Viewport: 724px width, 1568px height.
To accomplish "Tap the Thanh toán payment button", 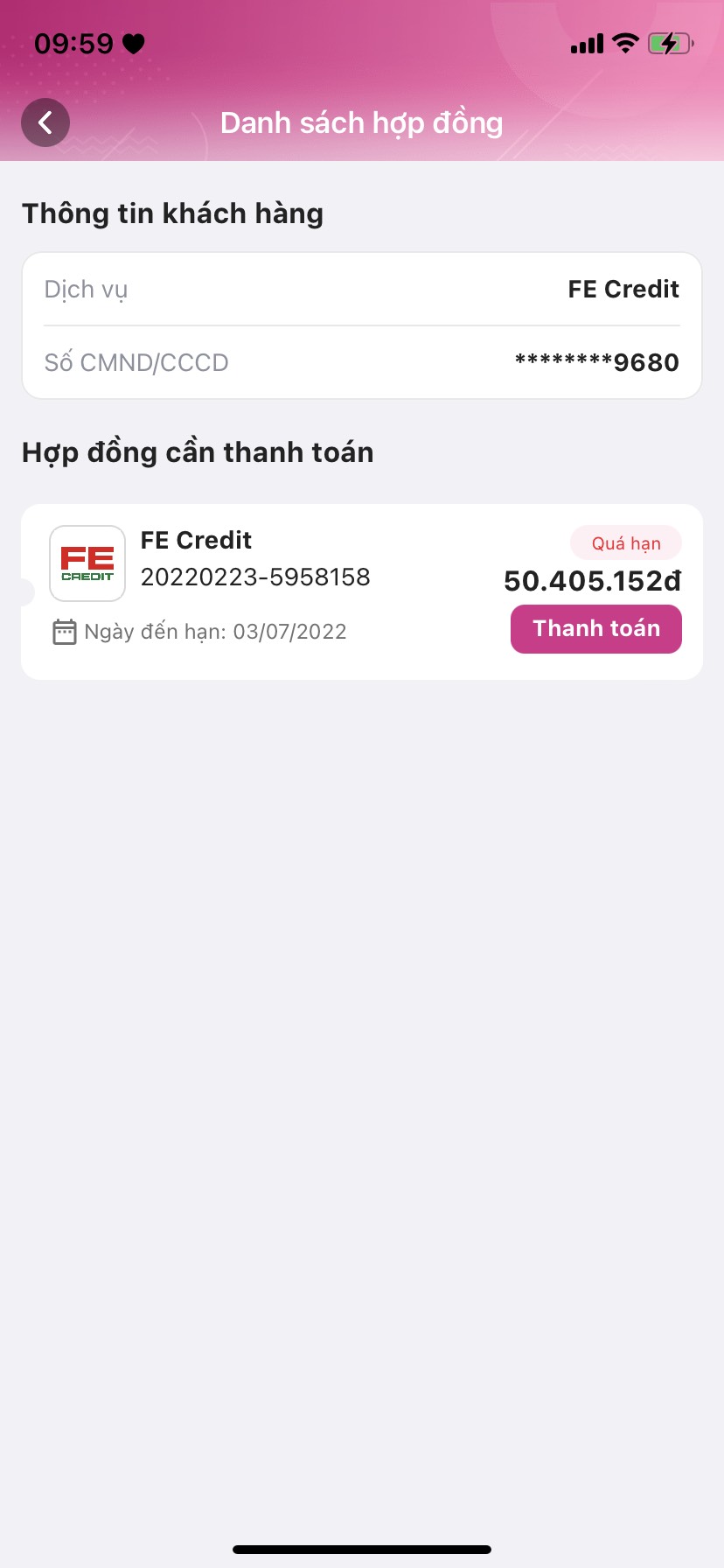I will tap(595, 628).
